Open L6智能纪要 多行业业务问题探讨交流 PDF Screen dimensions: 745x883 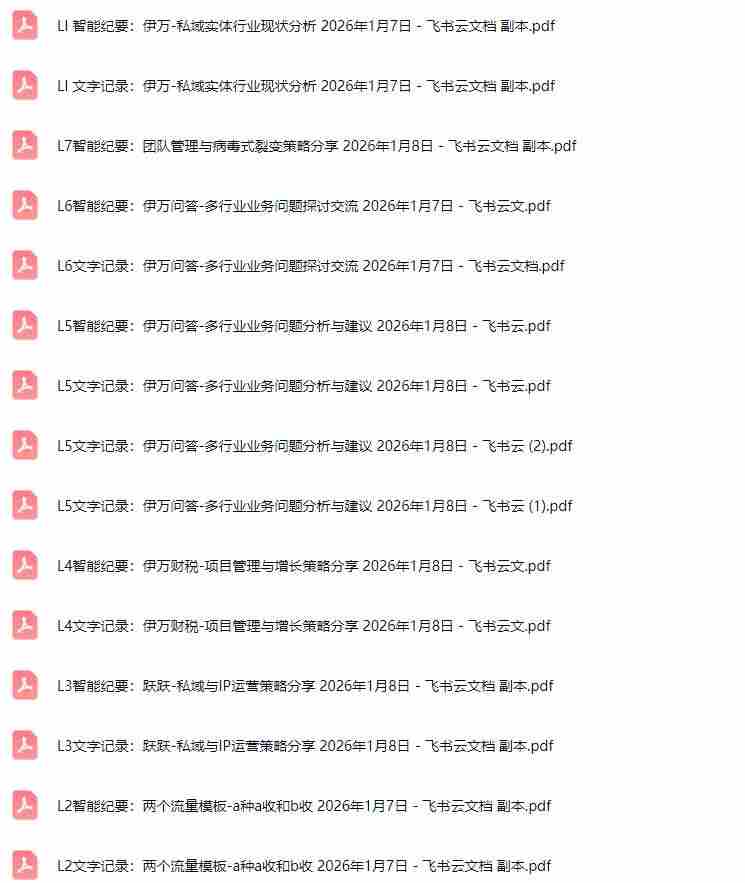[303, 206]
